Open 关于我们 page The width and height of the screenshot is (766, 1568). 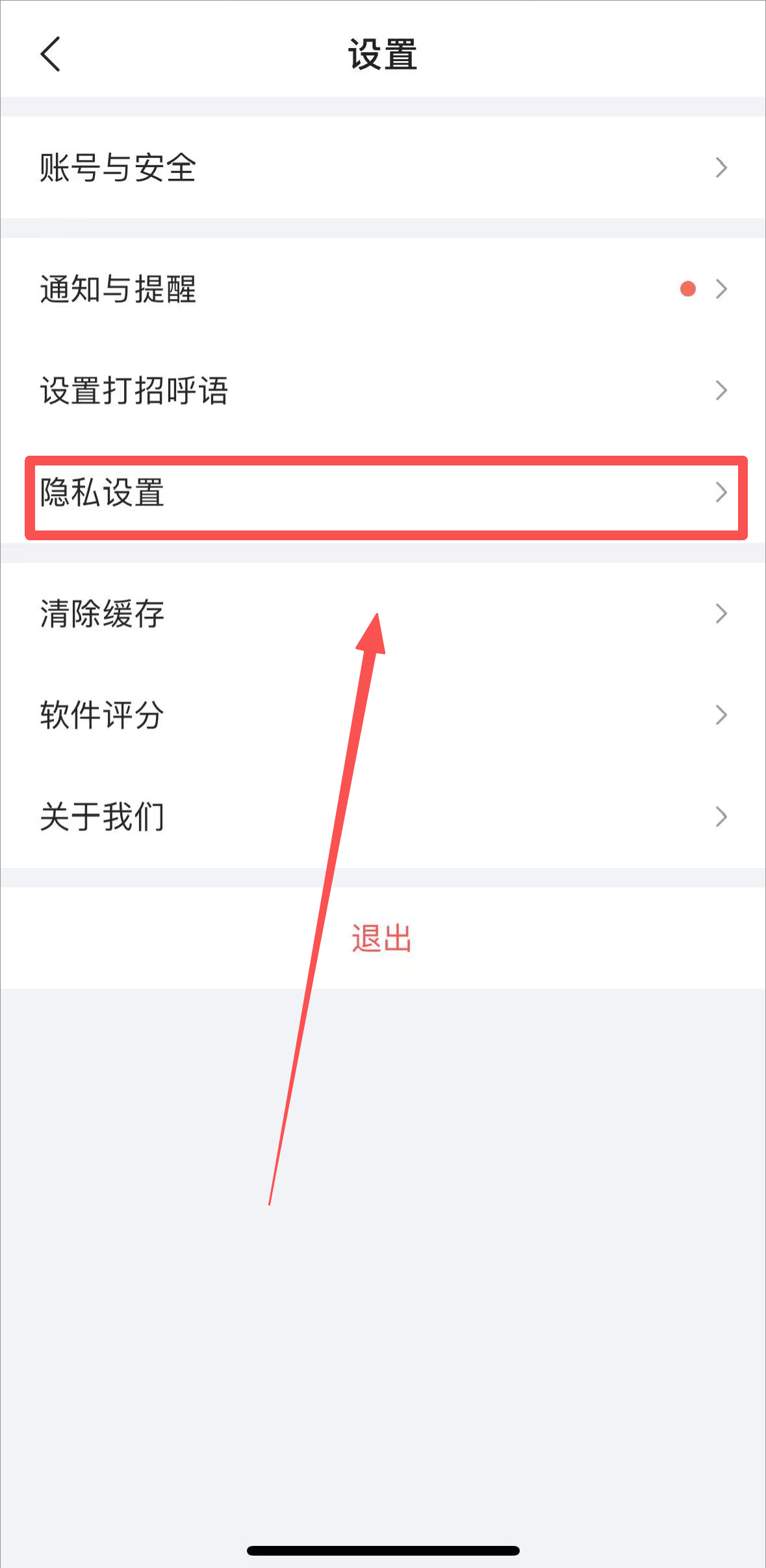(383, 817)
